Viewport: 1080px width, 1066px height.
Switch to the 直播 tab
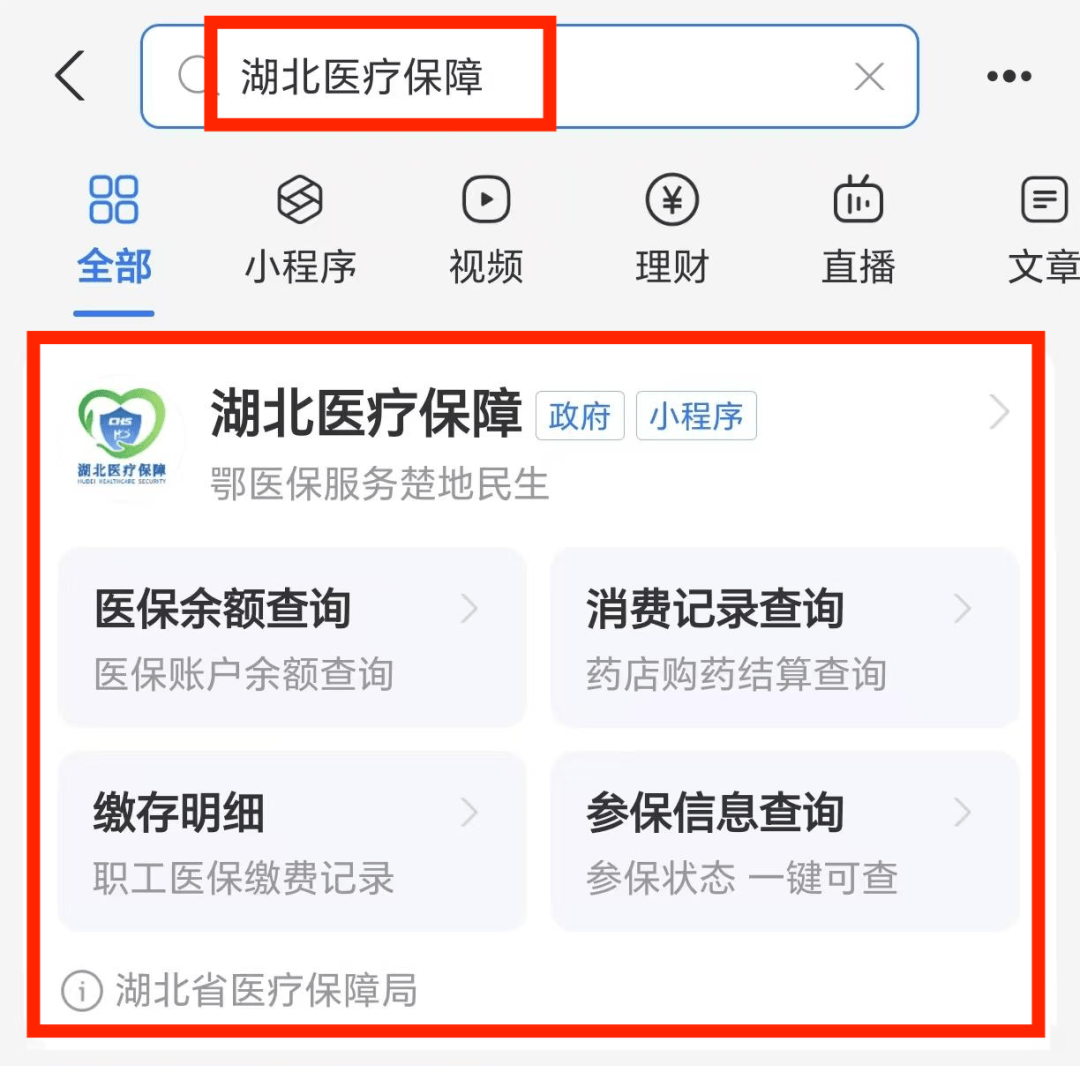click(858, 230)
